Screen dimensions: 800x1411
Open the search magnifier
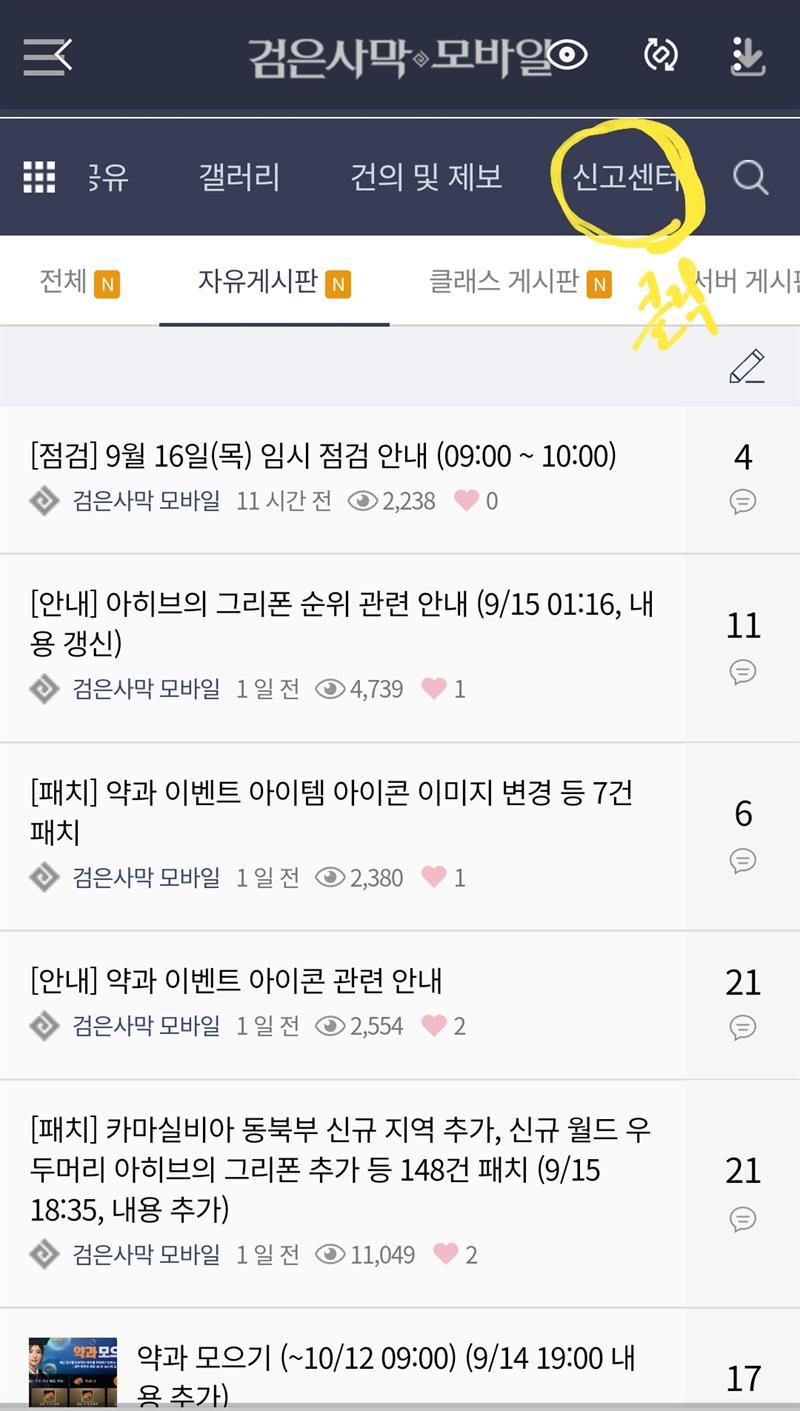750,178
